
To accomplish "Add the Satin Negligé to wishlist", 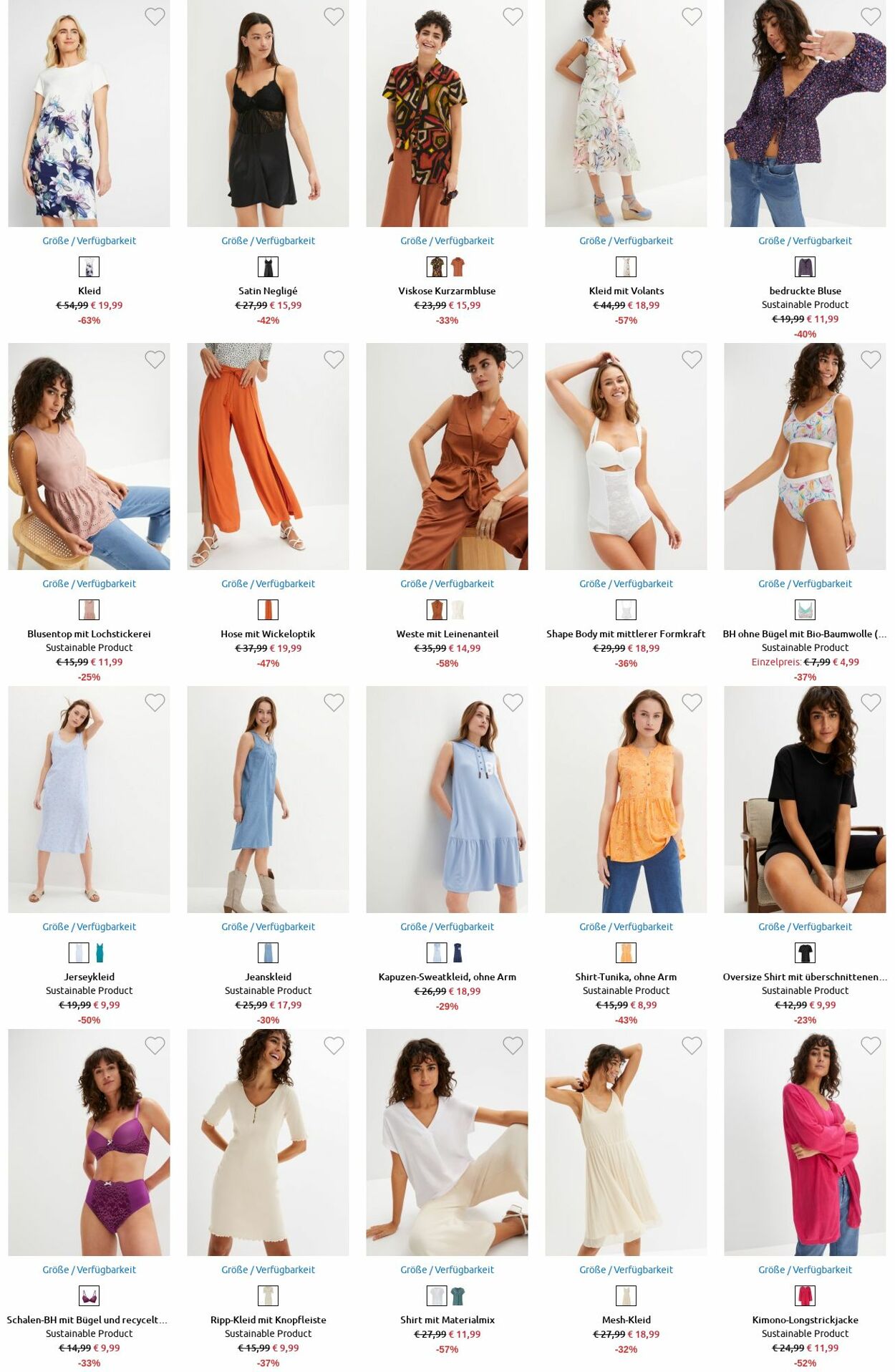I will (x=334, y=16).
